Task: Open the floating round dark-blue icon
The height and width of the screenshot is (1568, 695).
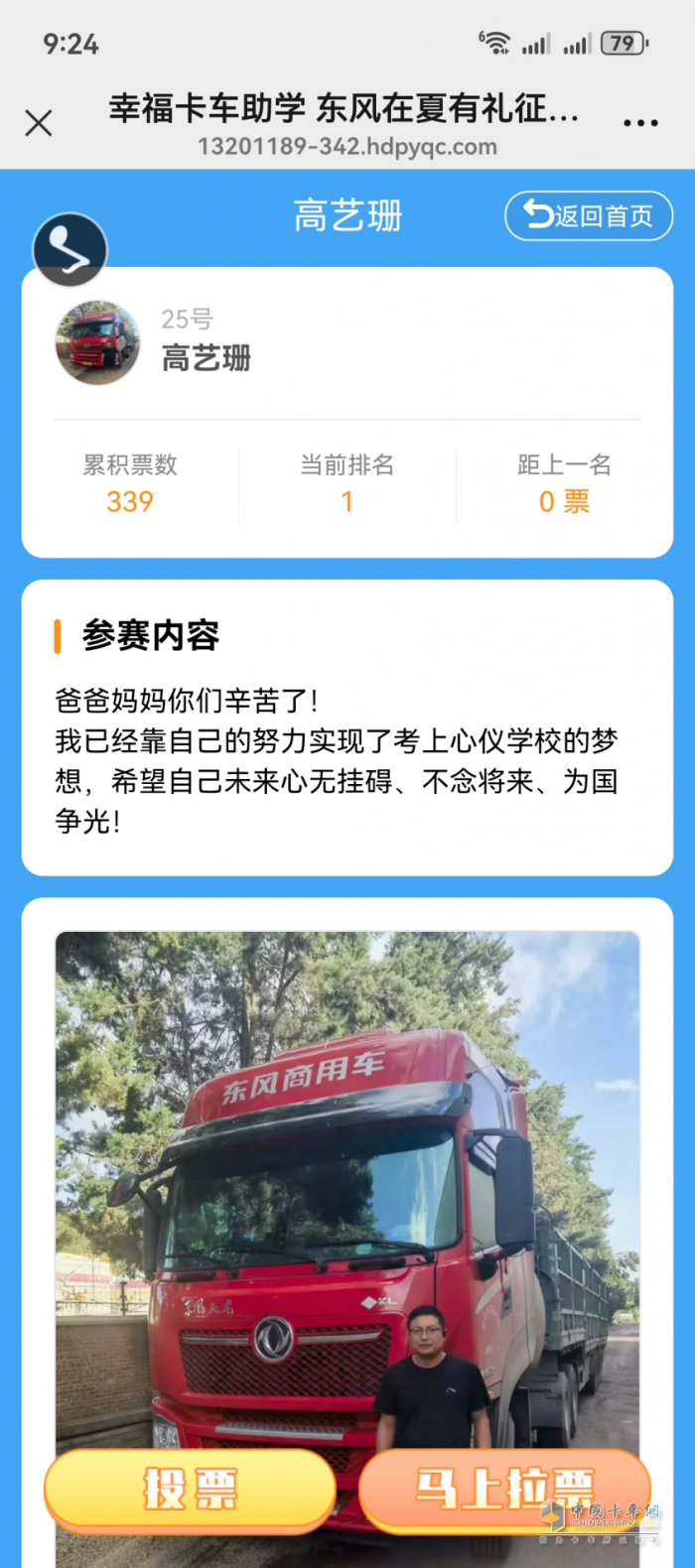Action: point(69,250)
